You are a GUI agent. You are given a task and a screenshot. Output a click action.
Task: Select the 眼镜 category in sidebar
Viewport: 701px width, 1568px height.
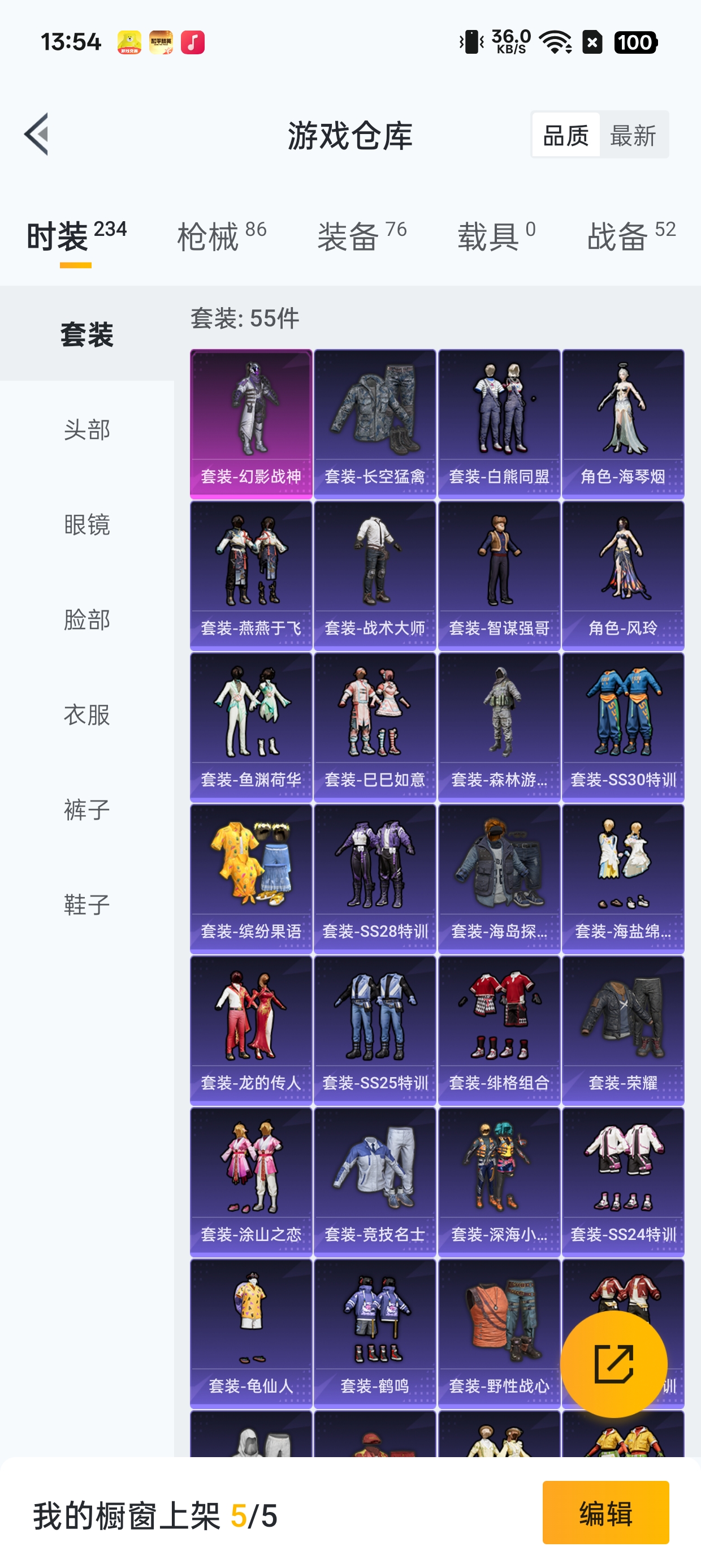[x=87, y=524]
